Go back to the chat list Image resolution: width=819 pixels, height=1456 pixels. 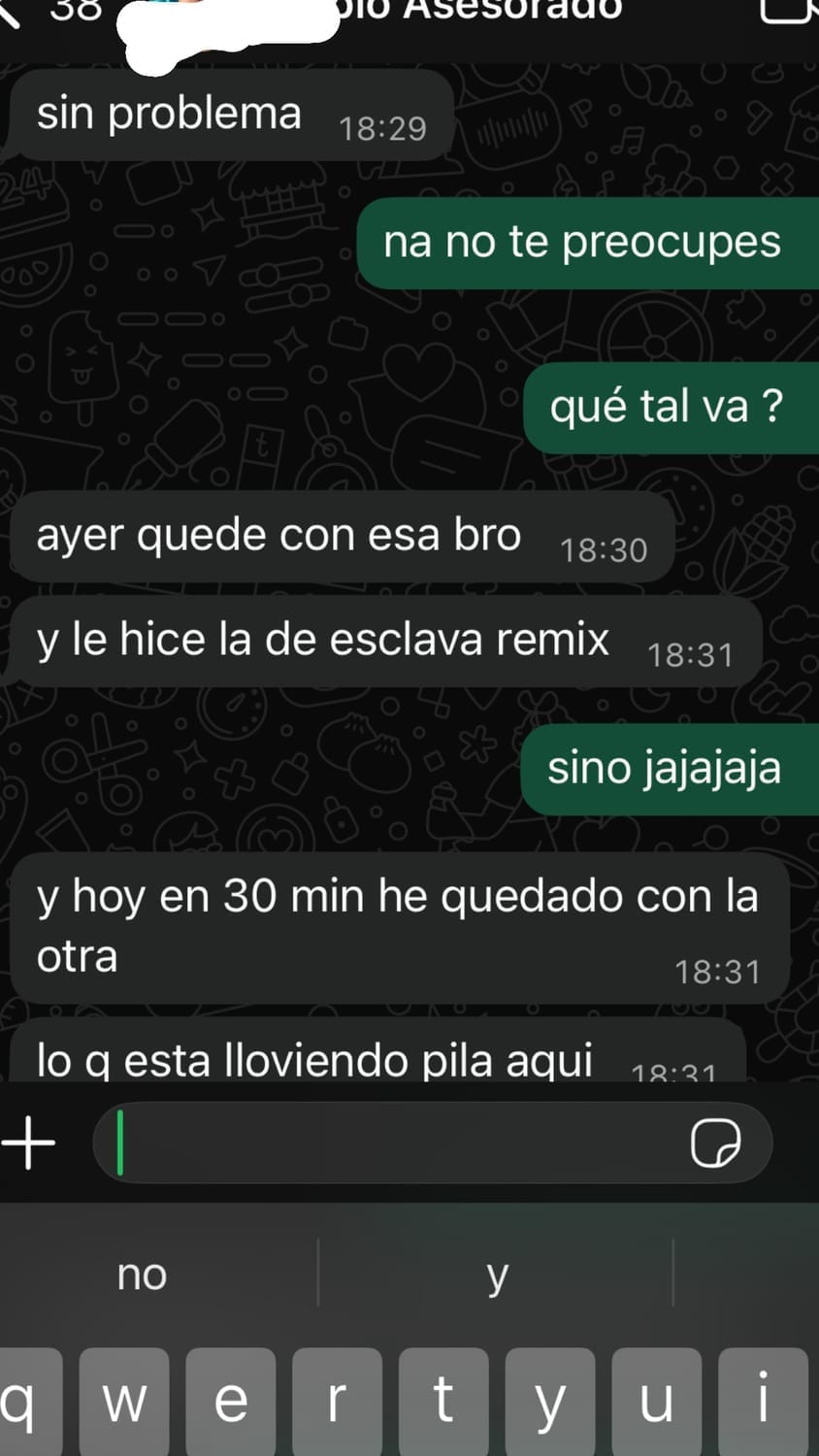click(x=12, y=12)
